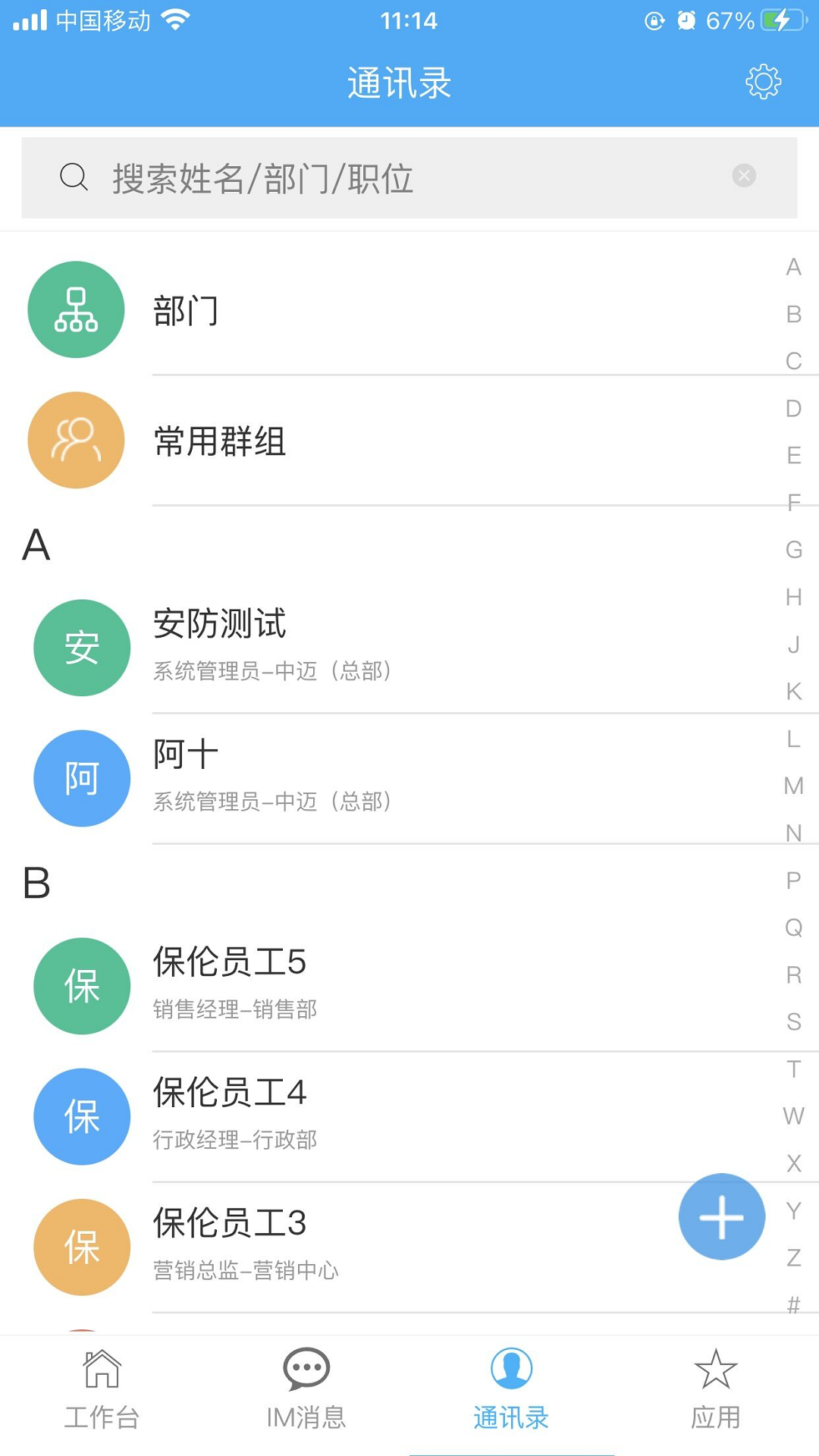
Task: Open the 常用群组 groups icon
Action: pyautogui.click(x=75, y=440)
